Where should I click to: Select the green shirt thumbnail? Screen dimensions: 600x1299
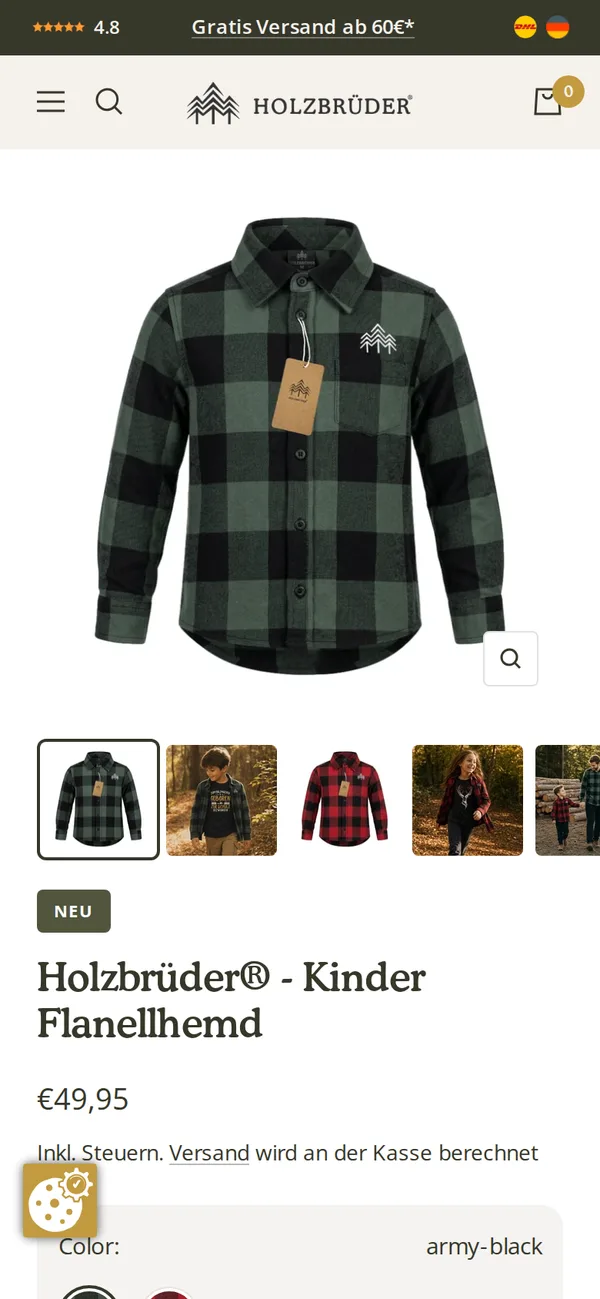click(x=98, y=799)
